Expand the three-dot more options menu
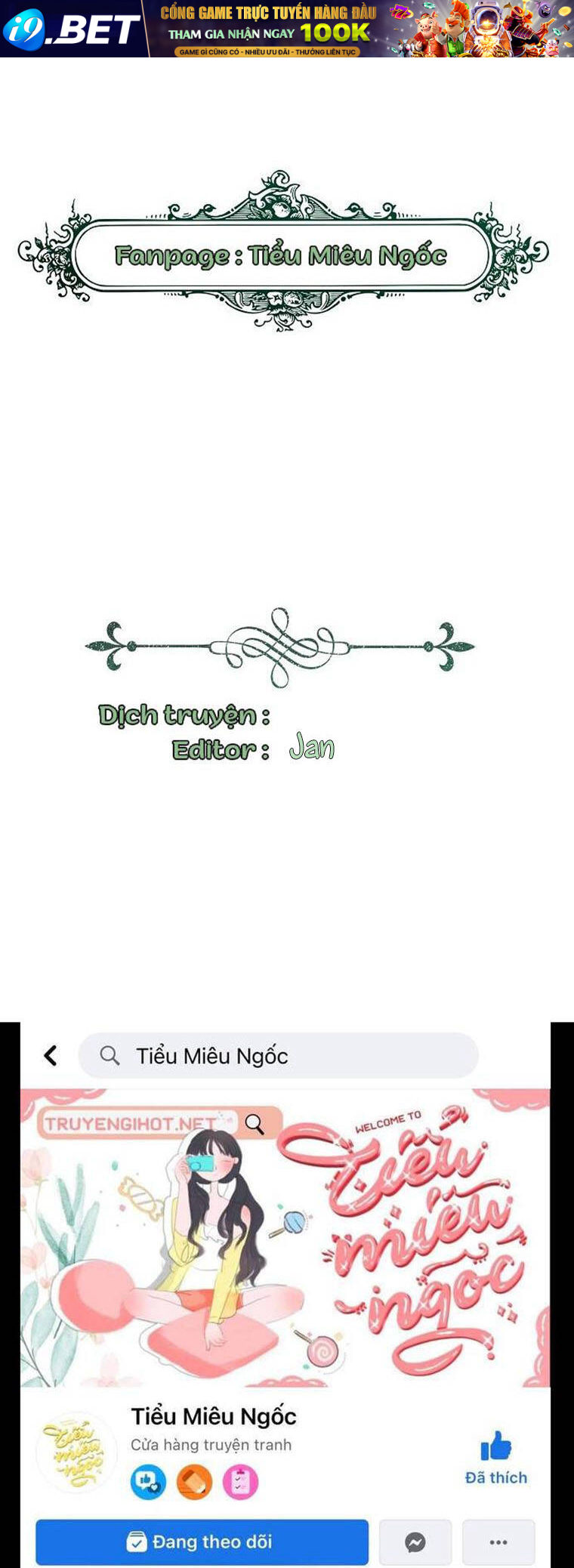This screenshot has height=1568, width=574. click(x=498, y=1542)
